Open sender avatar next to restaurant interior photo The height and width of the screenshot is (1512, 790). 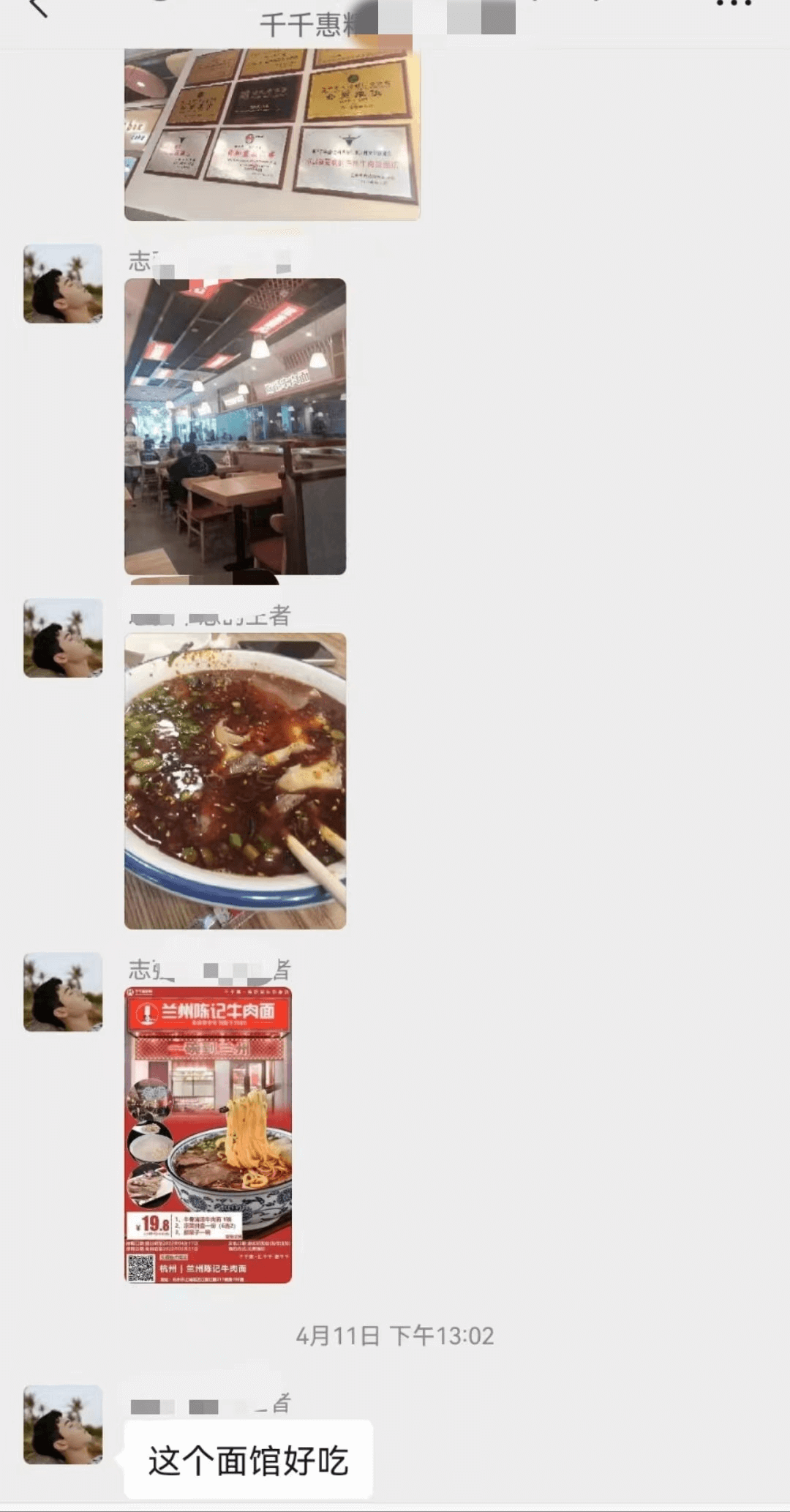tap(63, 284)
